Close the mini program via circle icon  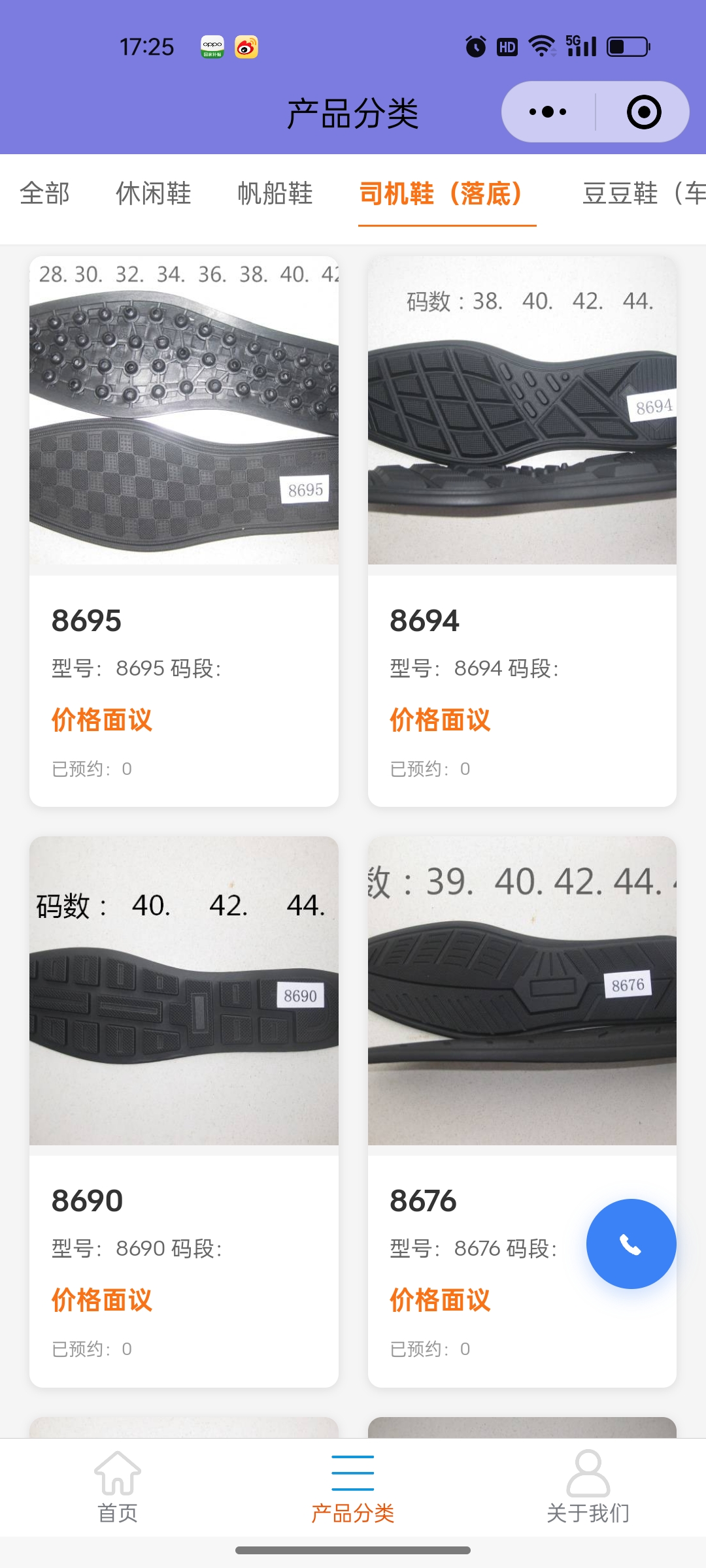tap(643, 112)
